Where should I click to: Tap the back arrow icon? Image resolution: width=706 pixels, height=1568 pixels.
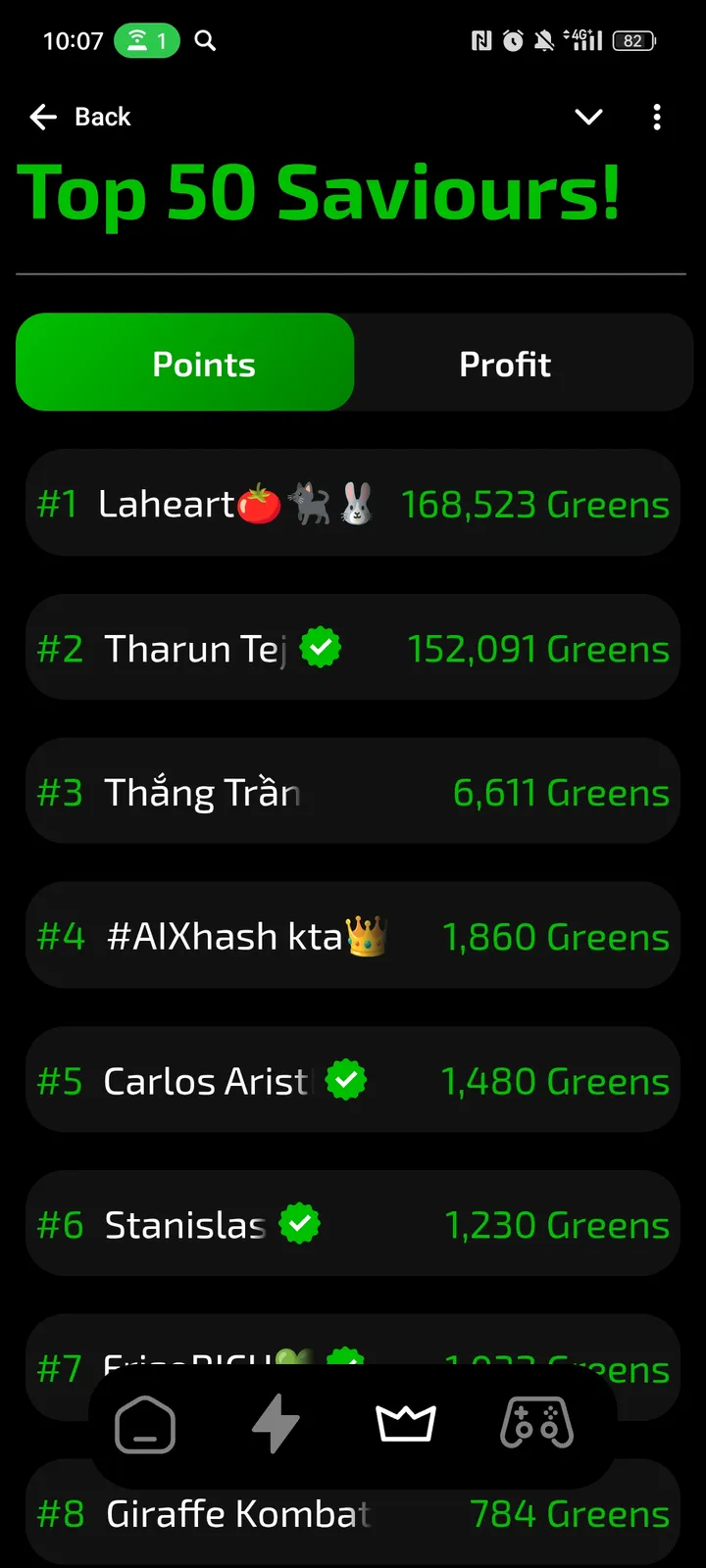point(43,117)
